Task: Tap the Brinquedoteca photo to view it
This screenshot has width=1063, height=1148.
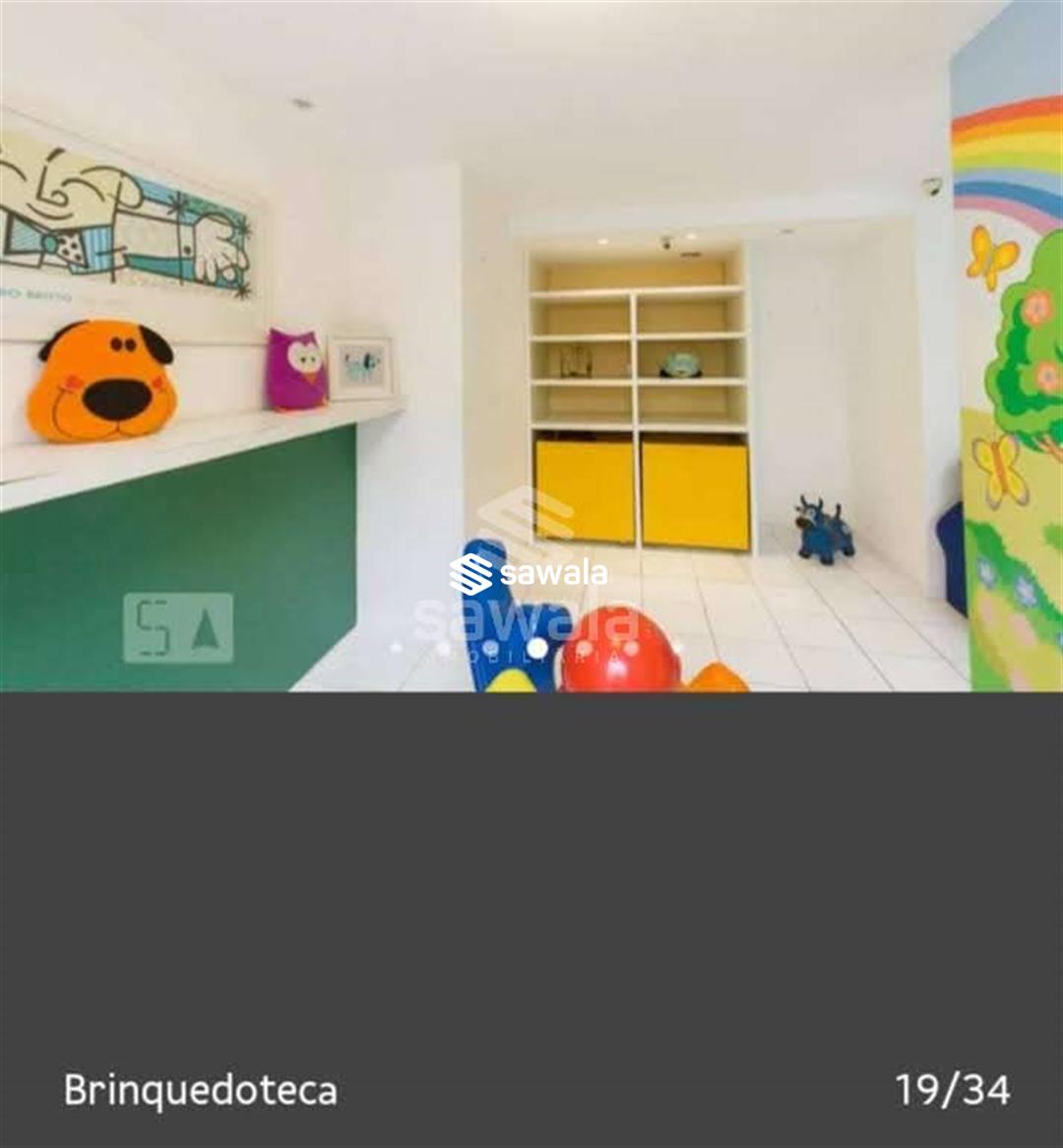Action: pos(531,345)
